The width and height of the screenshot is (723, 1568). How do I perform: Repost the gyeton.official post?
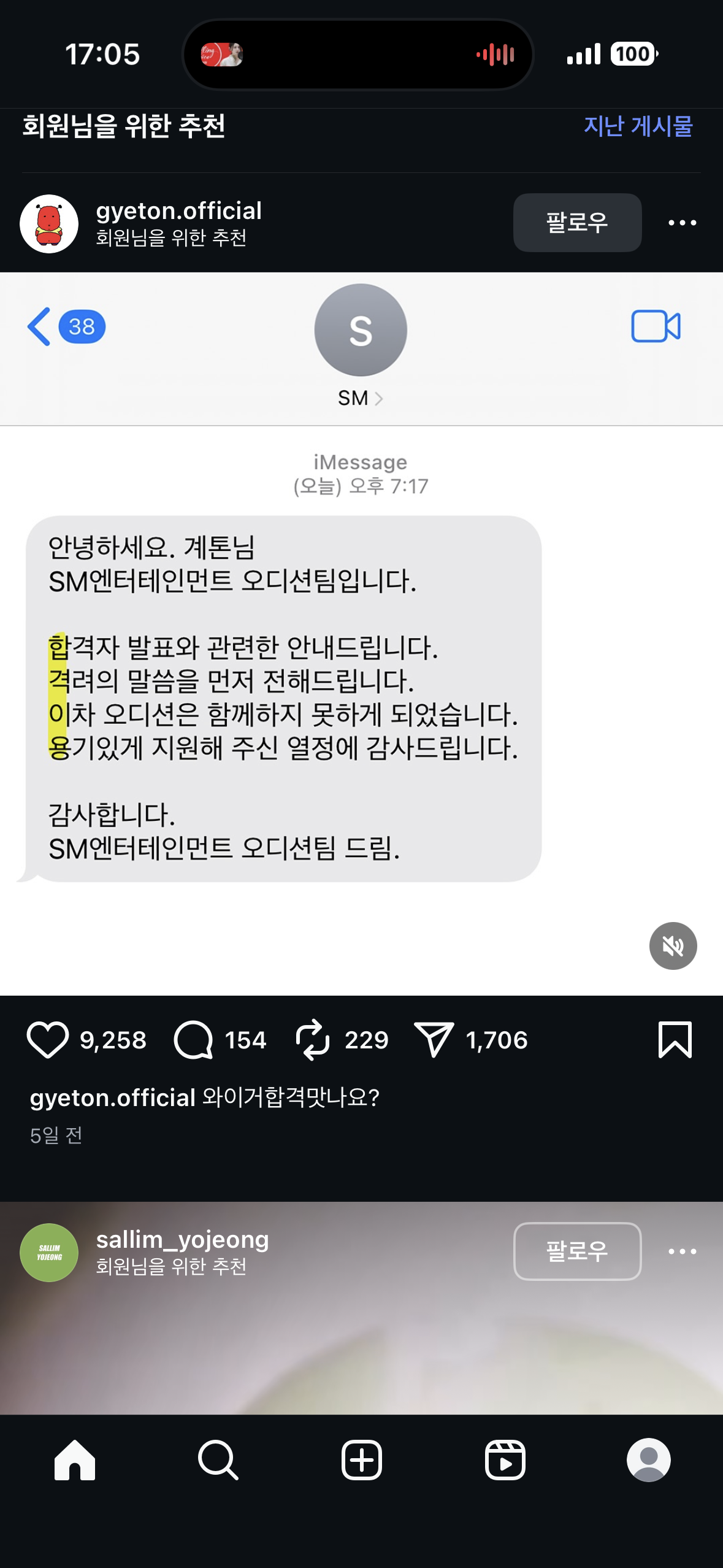pos(313,1040)
